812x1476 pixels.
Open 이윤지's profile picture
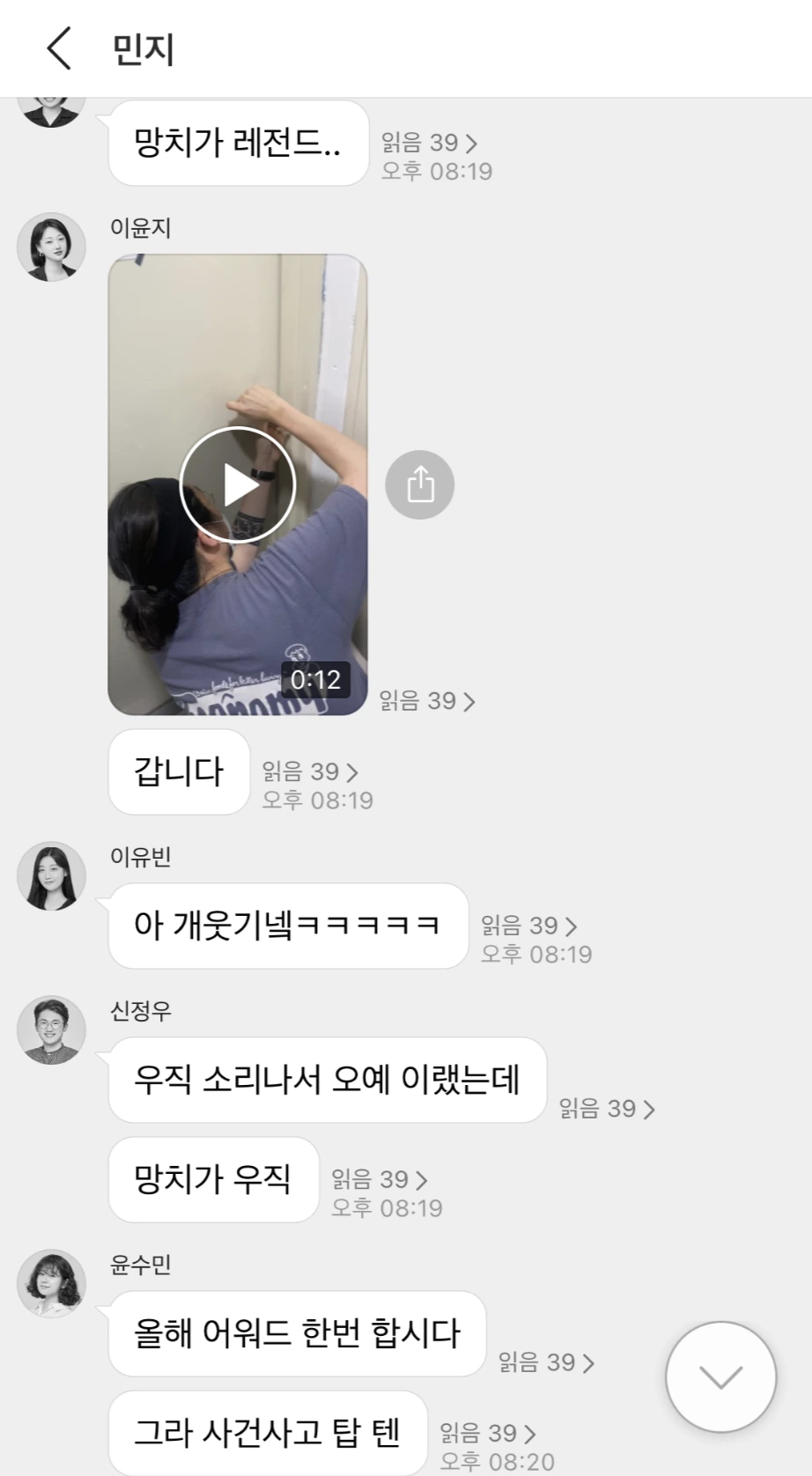tap(50, 247)
